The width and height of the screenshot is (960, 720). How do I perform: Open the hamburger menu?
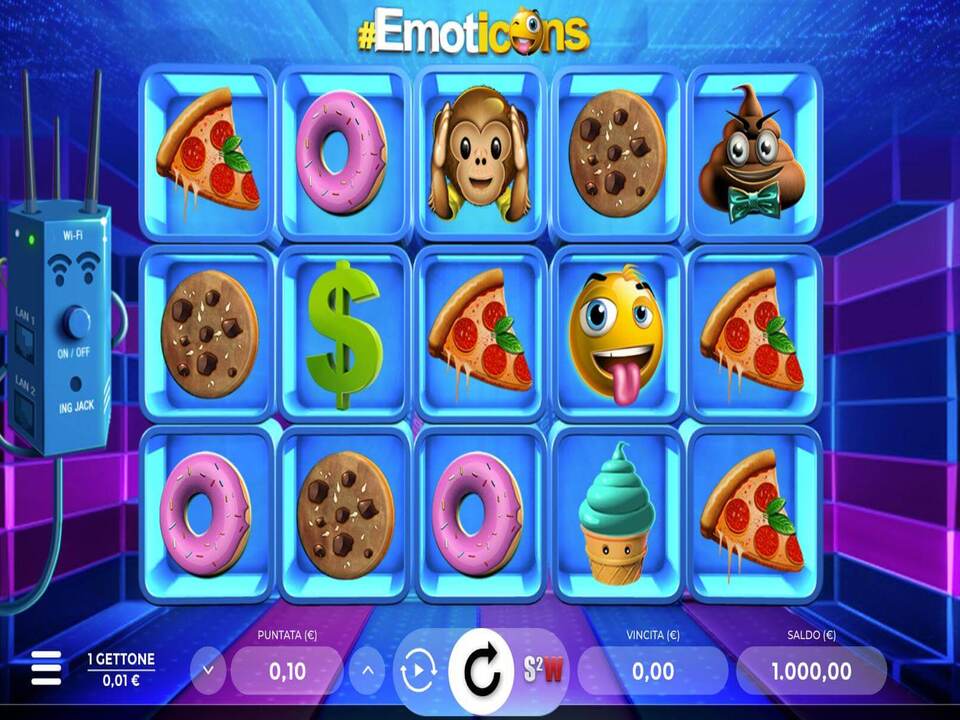[46, 669]
